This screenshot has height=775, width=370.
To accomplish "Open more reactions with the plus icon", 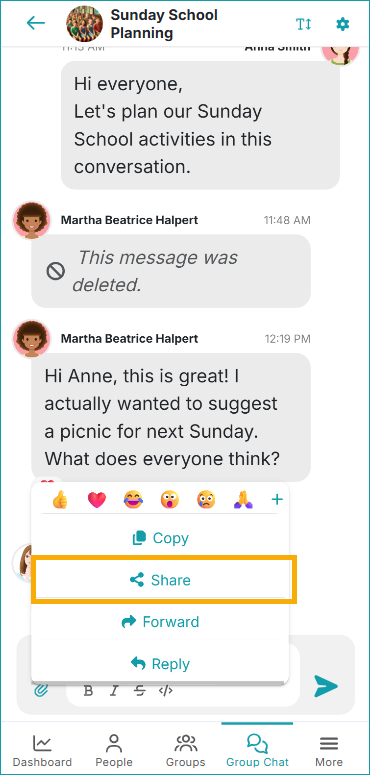I will point(277,500).
